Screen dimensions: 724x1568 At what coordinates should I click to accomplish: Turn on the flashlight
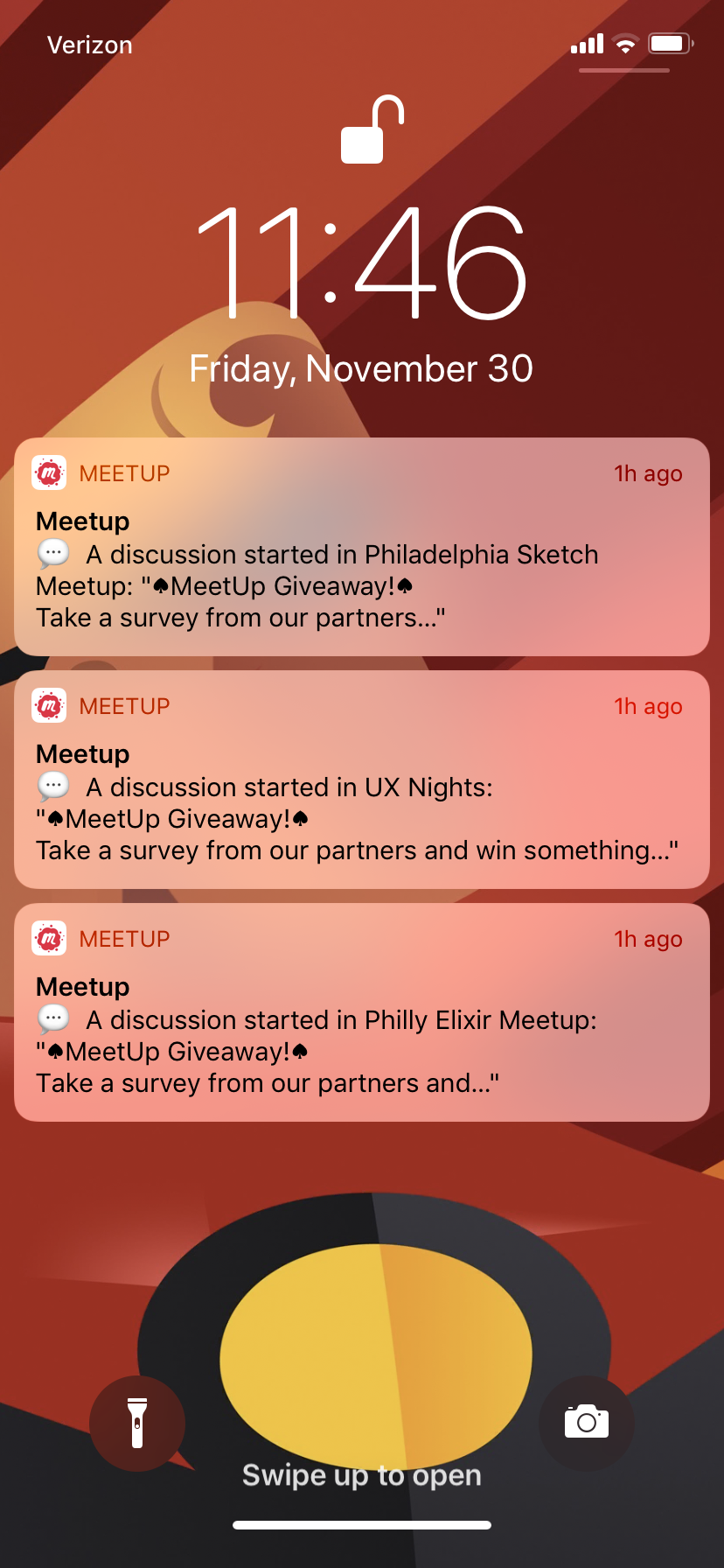coord(137,1424)
